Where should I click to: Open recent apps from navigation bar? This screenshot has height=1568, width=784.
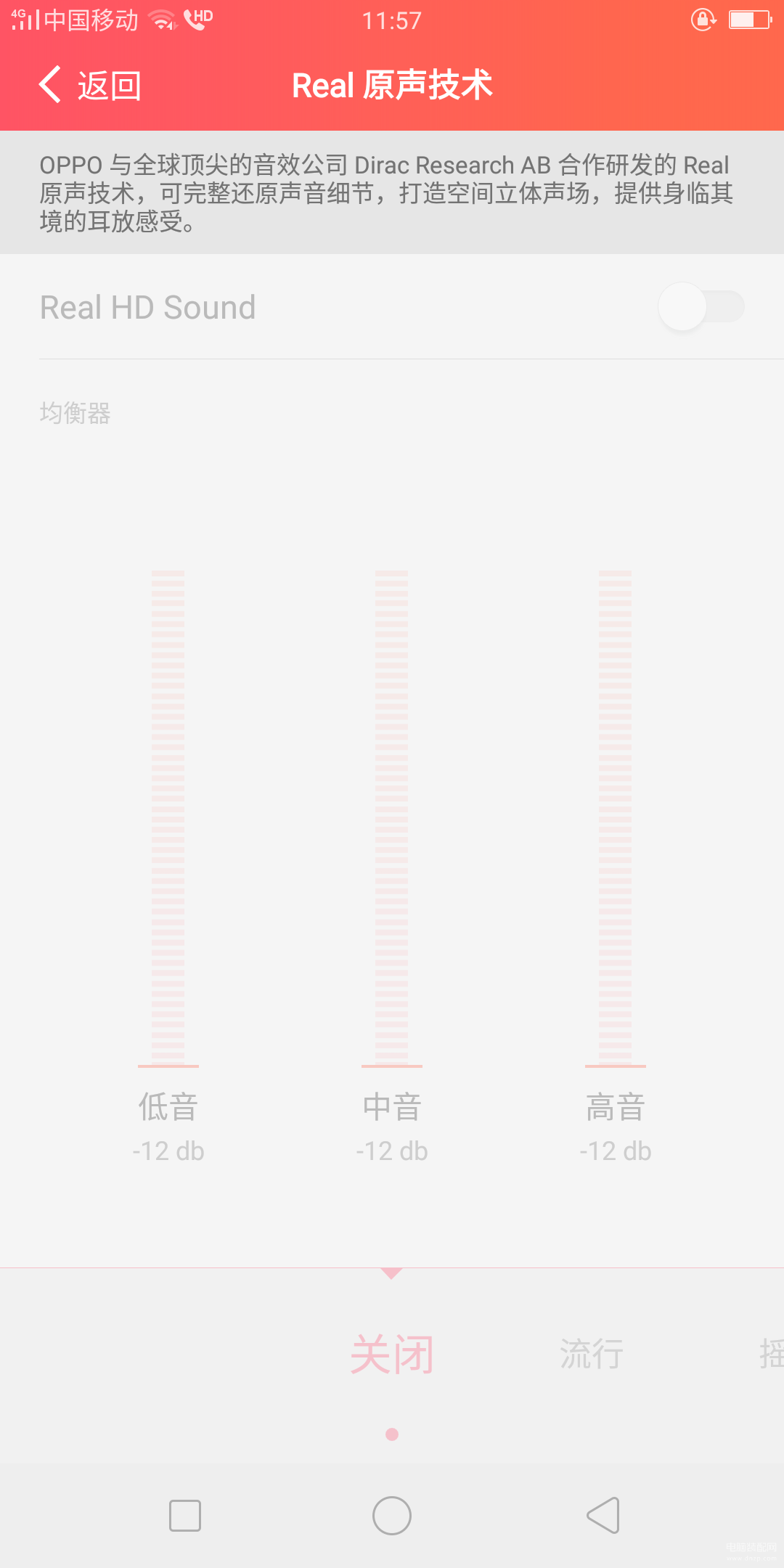tap(185, 1516)
